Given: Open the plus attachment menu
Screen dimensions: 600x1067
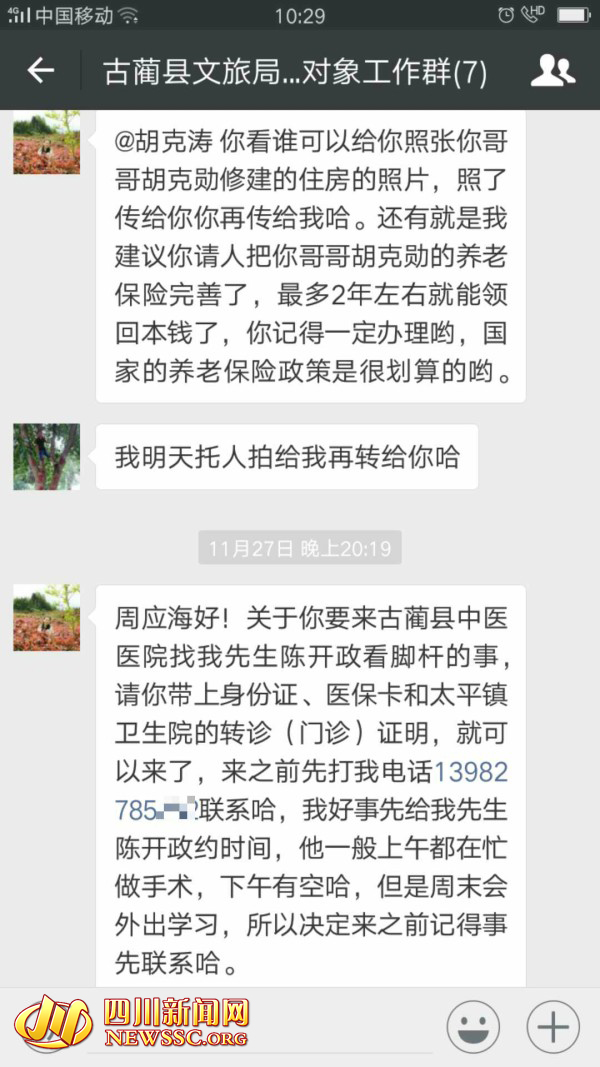Looking at the screenshot, I should coord(553,1027).
